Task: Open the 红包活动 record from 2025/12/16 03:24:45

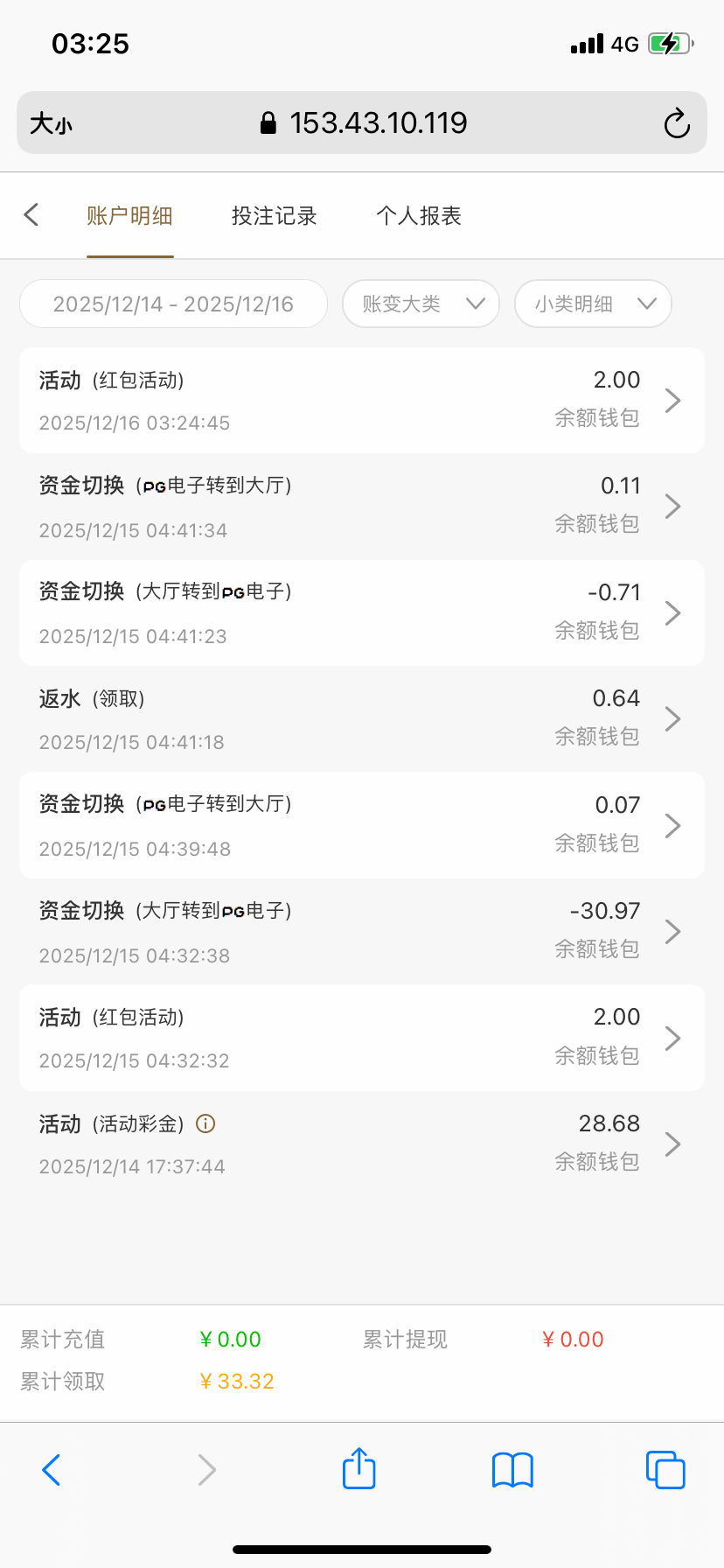Action: pyautogui.click(x=362, y=401)
